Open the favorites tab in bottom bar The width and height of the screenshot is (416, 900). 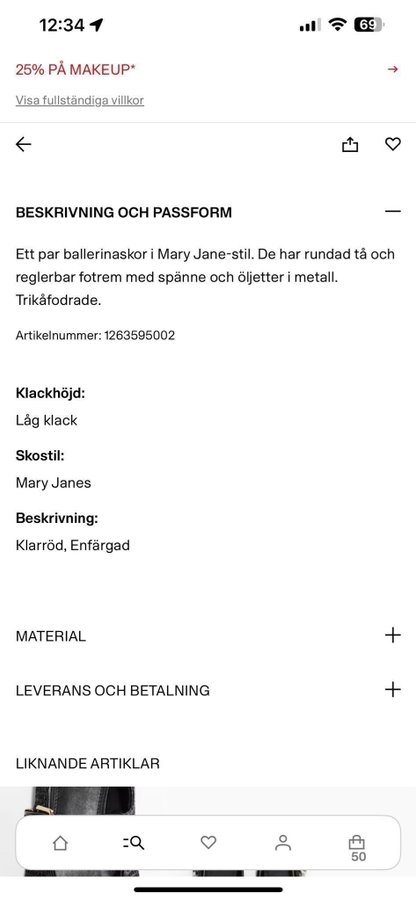point(208,843)
